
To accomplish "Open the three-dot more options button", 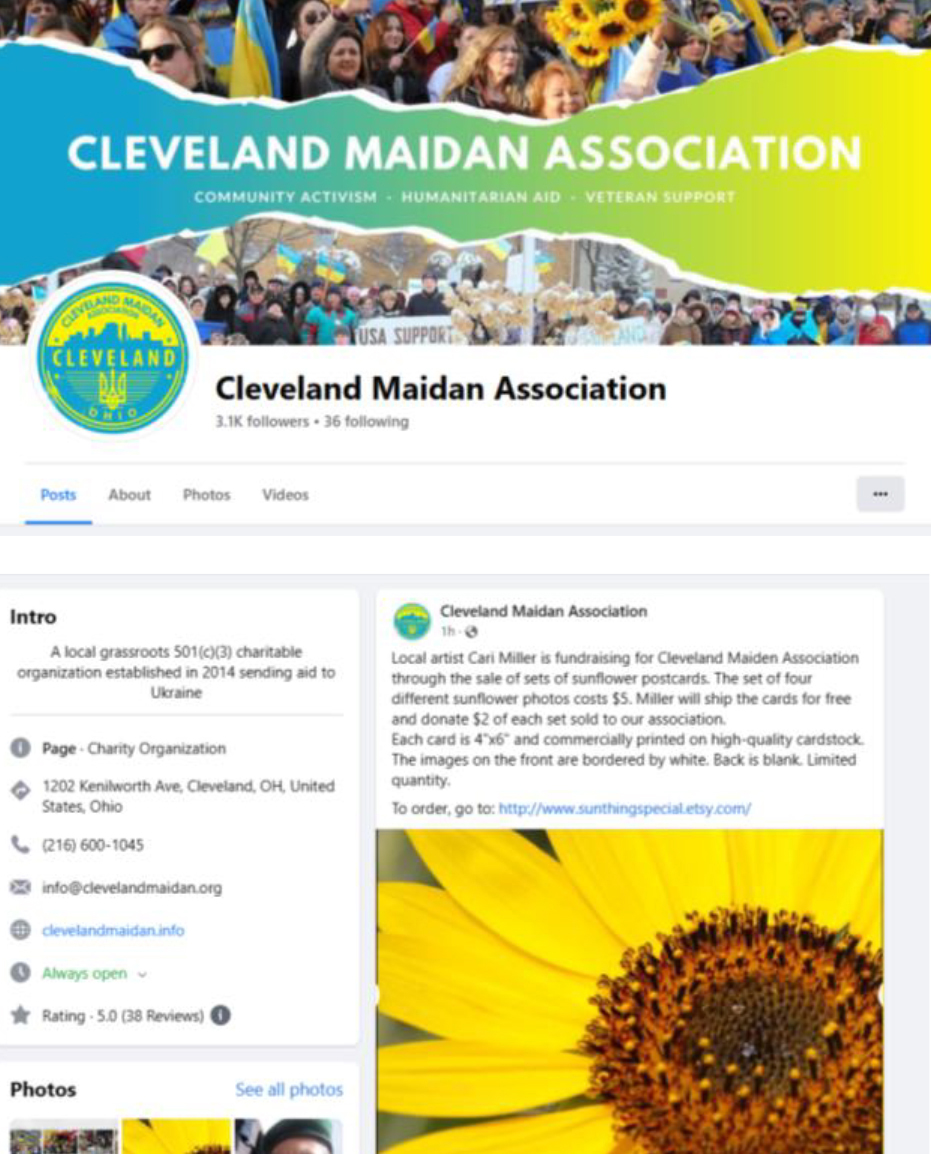I will point(880,494).
